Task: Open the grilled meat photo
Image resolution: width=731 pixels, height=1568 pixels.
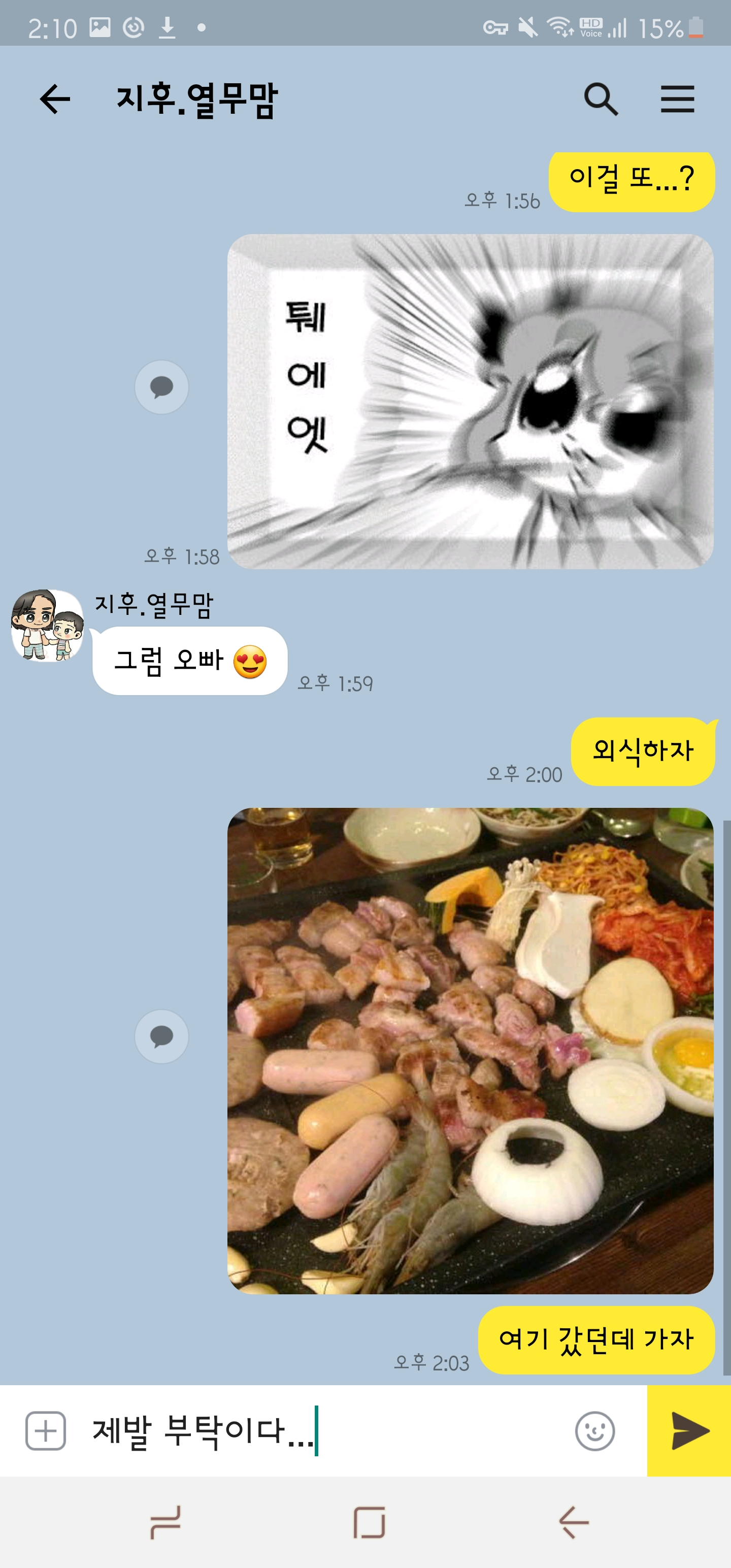Action: pos(470,1050)
